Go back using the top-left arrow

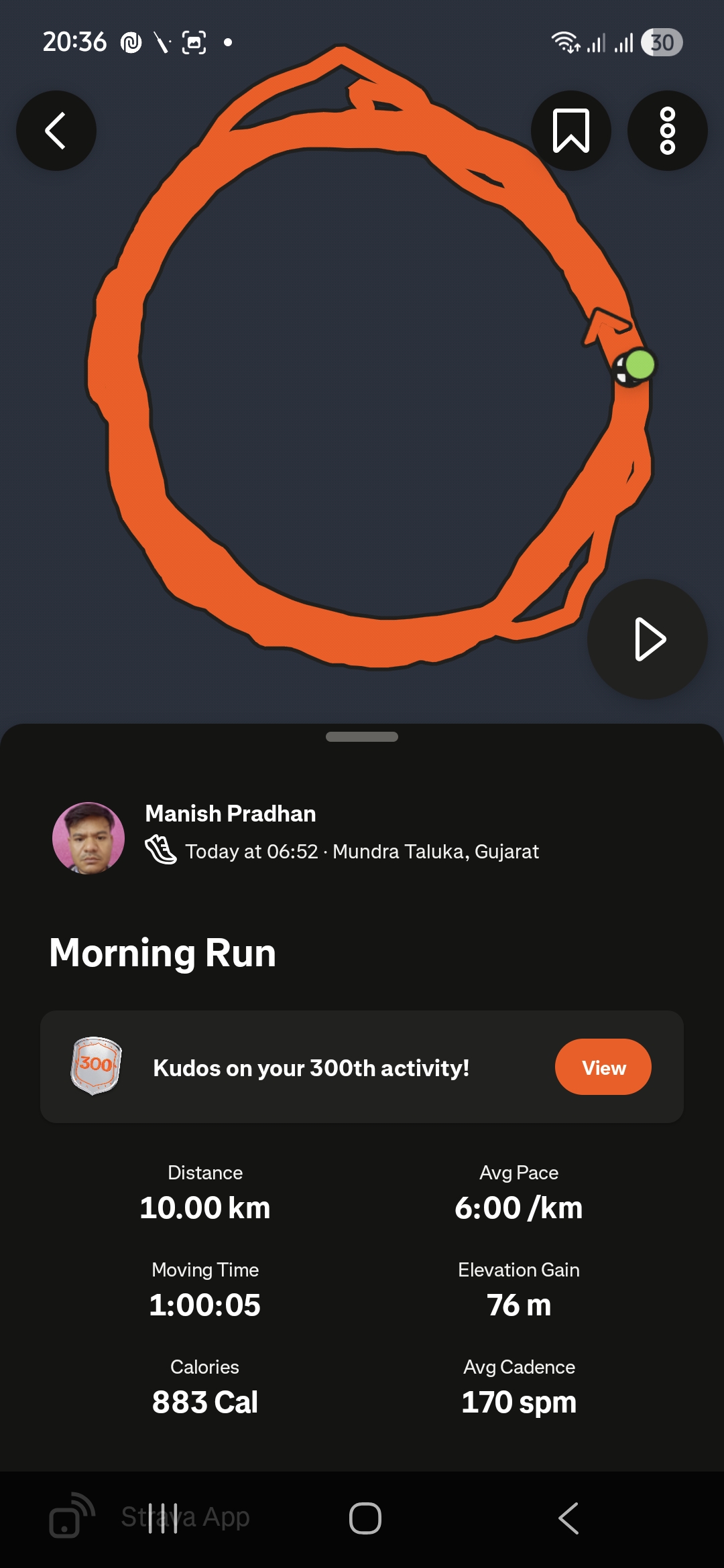point(56,131)
